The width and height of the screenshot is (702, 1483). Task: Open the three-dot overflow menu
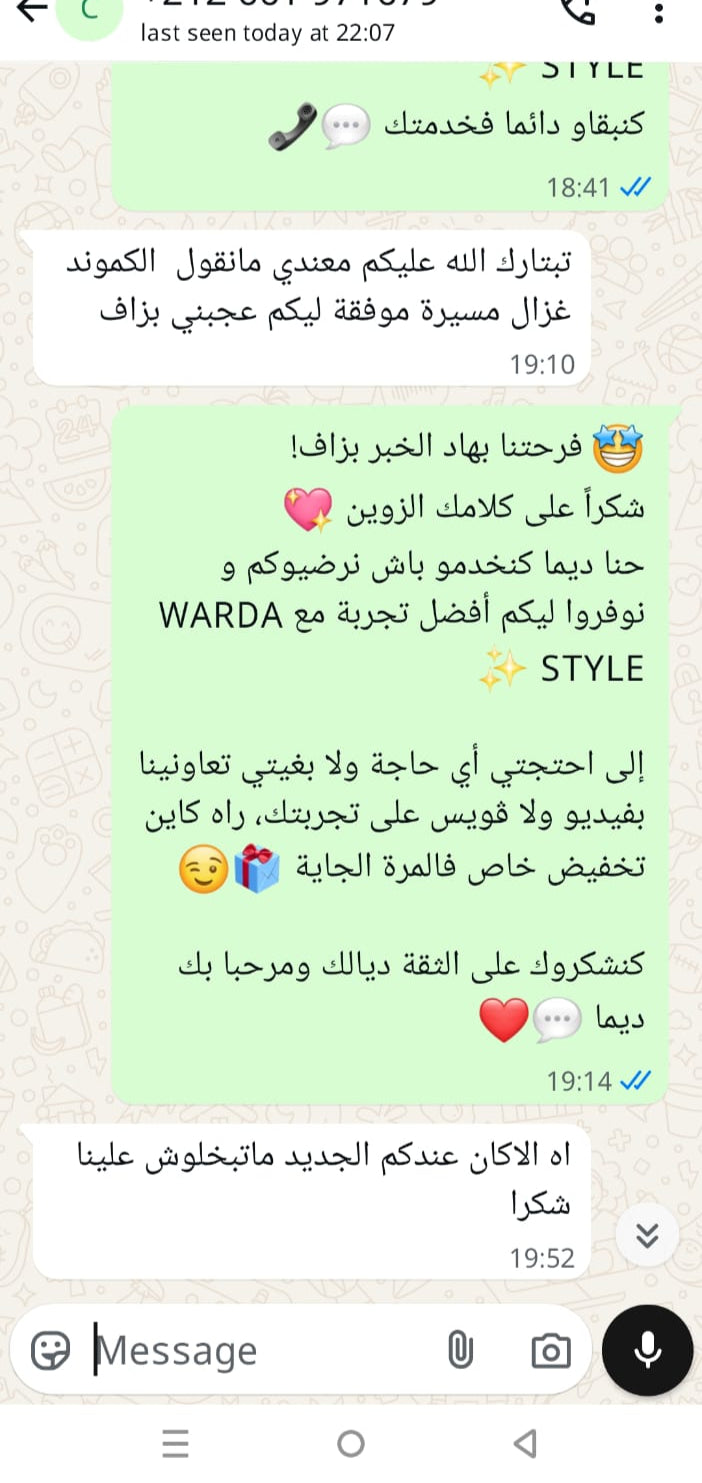[658, 12]
